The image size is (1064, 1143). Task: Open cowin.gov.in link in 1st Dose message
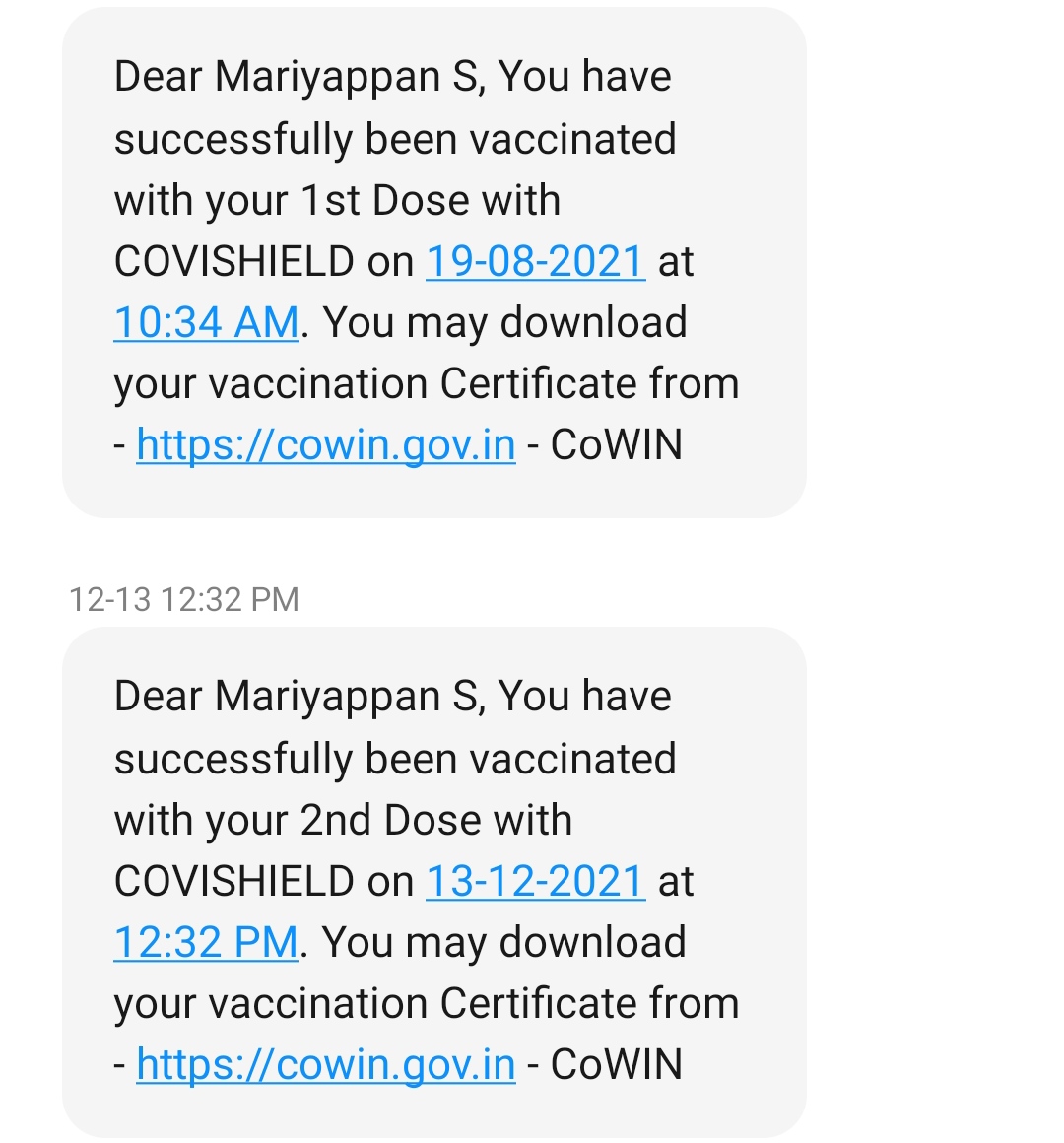325,445
